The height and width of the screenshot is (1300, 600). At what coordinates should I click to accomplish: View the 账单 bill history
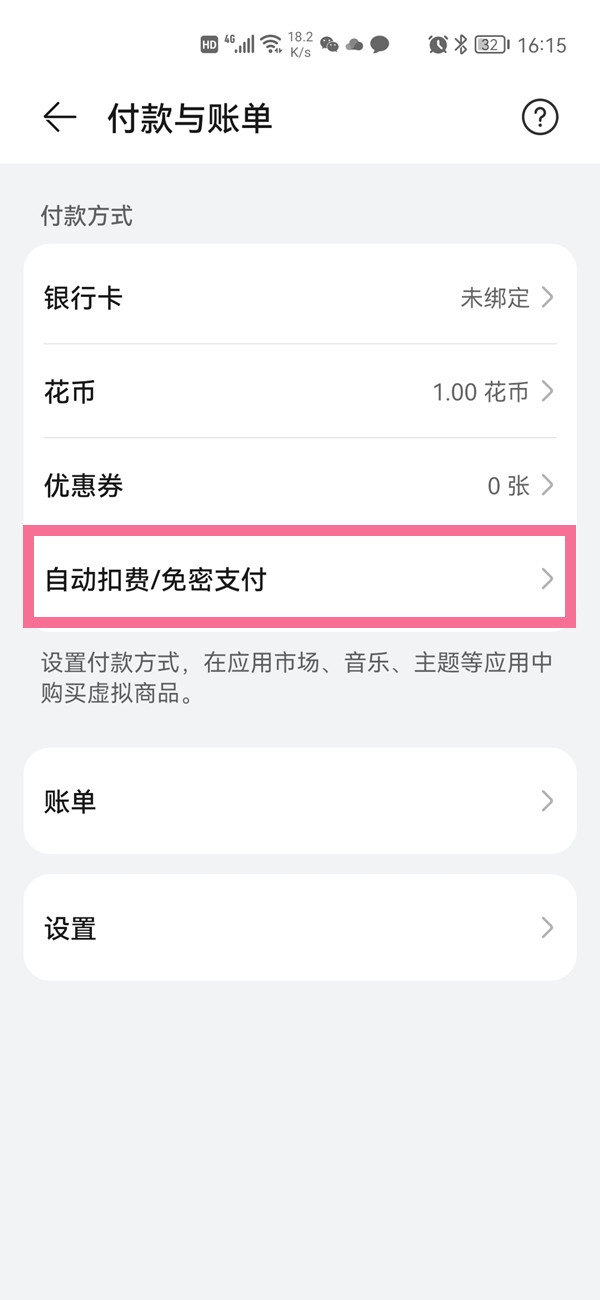click(x=300, y=801)
